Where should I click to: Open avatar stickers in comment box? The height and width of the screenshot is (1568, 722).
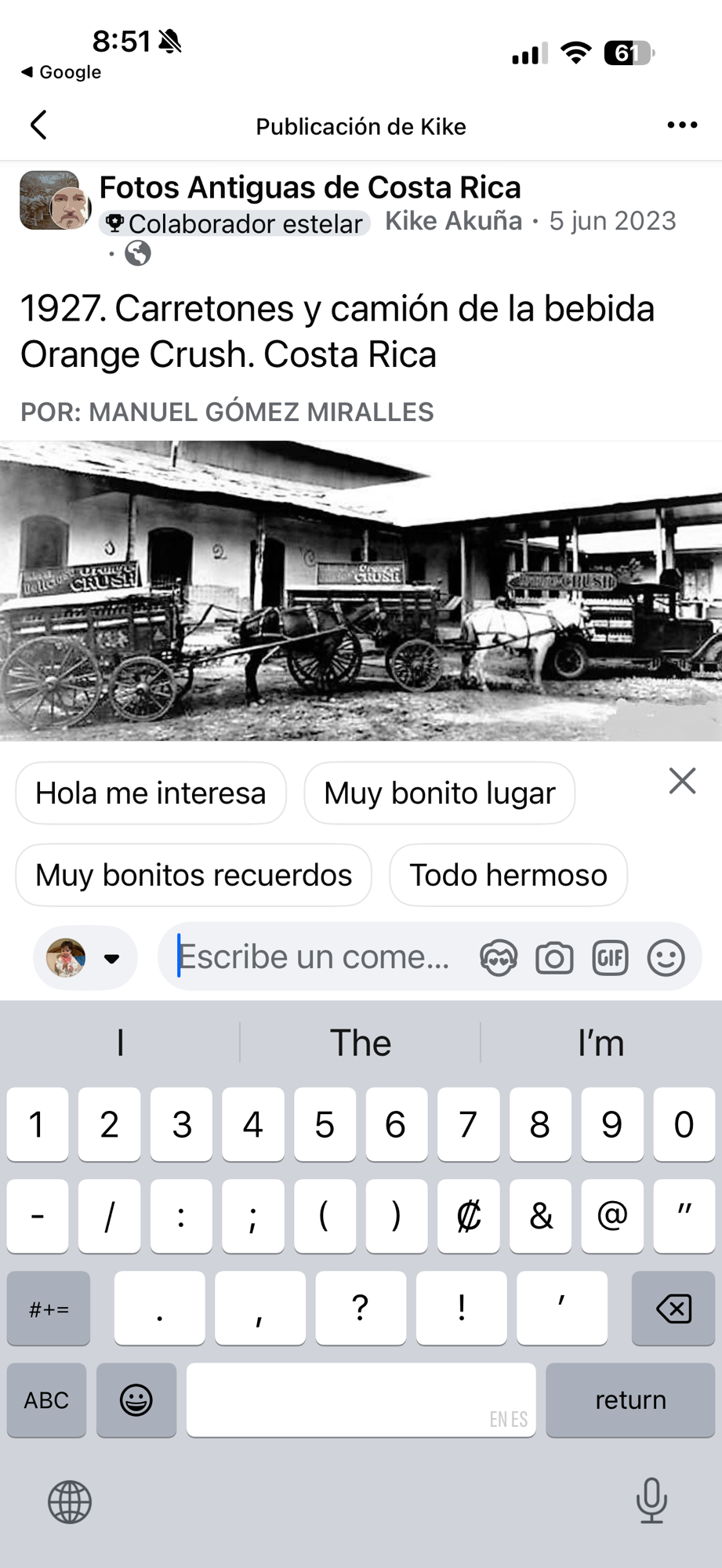(x=499, y=958)
